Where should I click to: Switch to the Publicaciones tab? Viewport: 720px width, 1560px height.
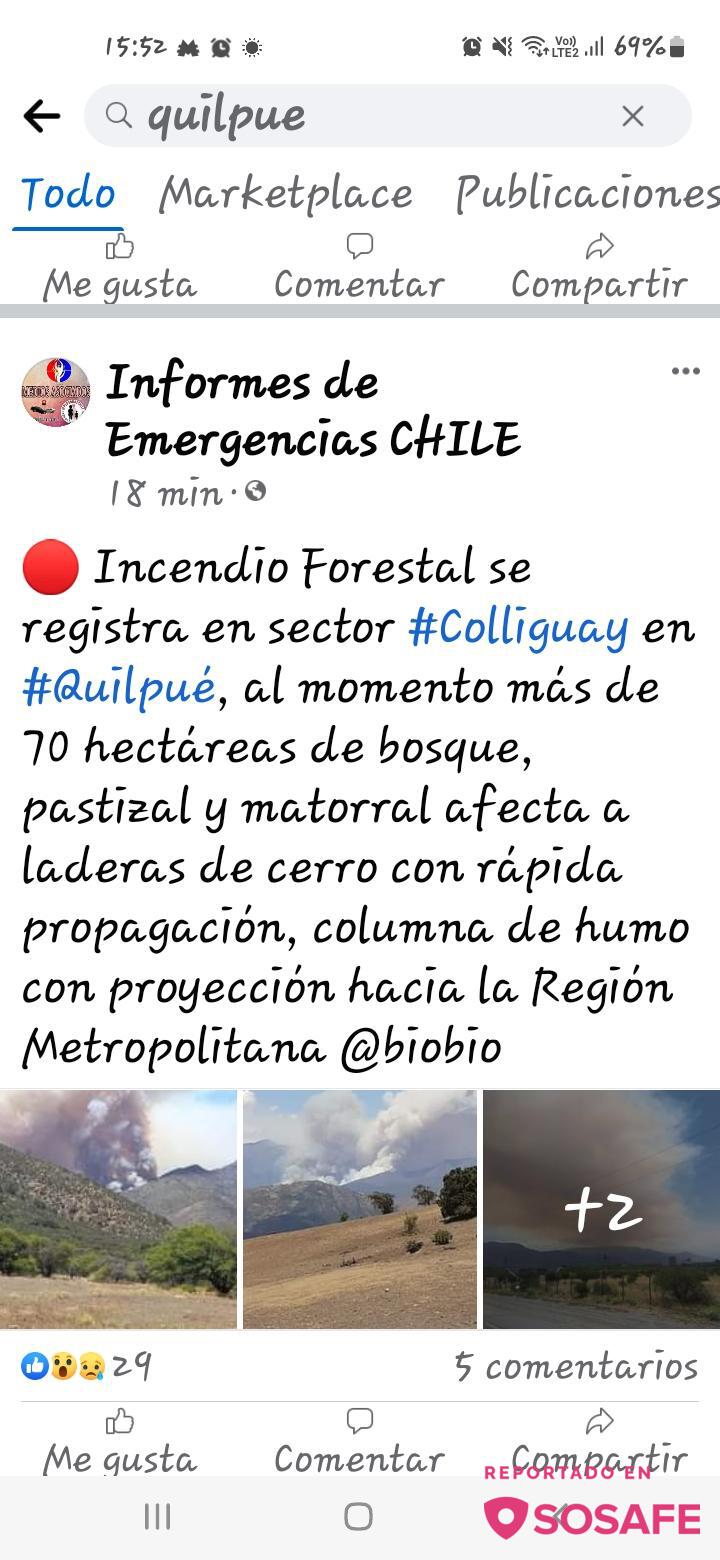[586, 194]
